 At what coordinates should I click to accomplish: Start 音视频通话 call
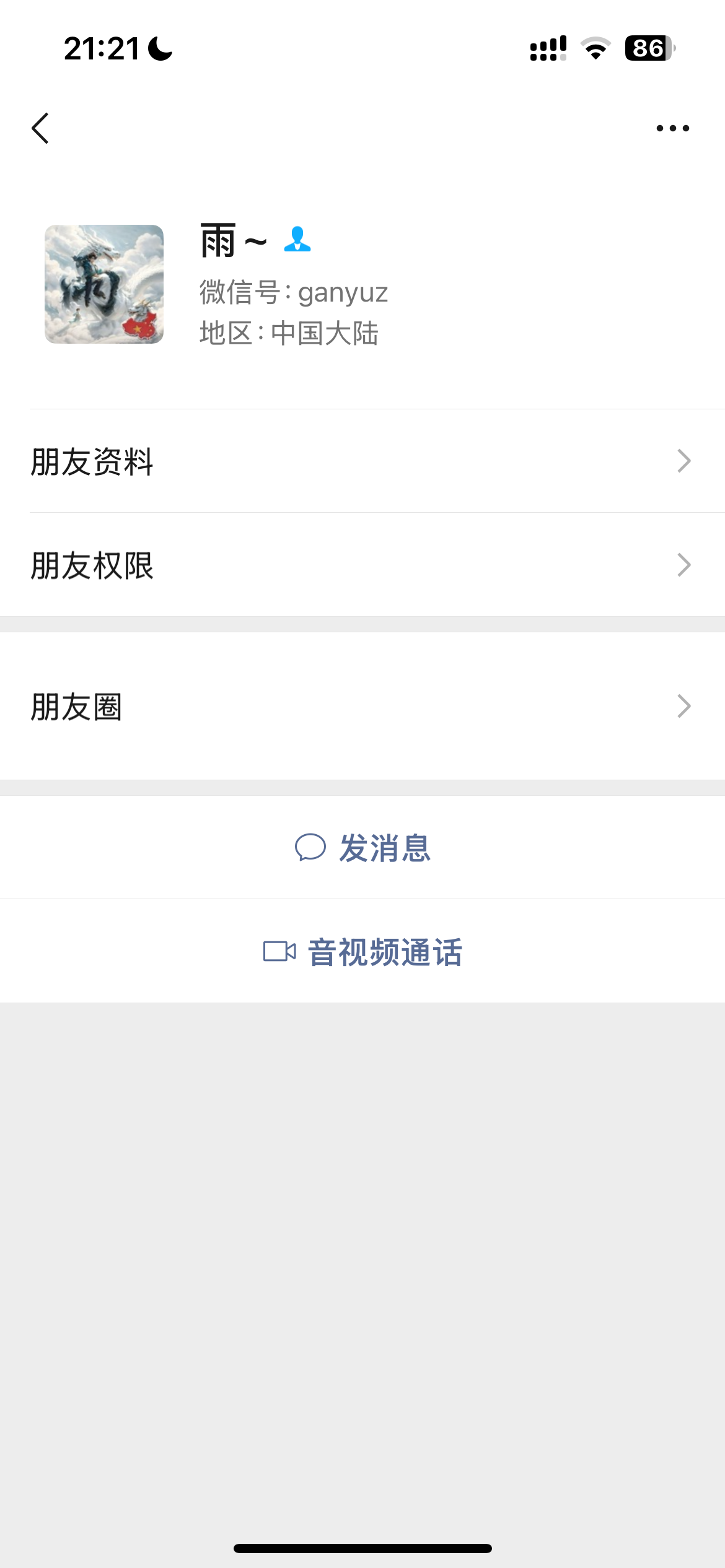[362, 952]
